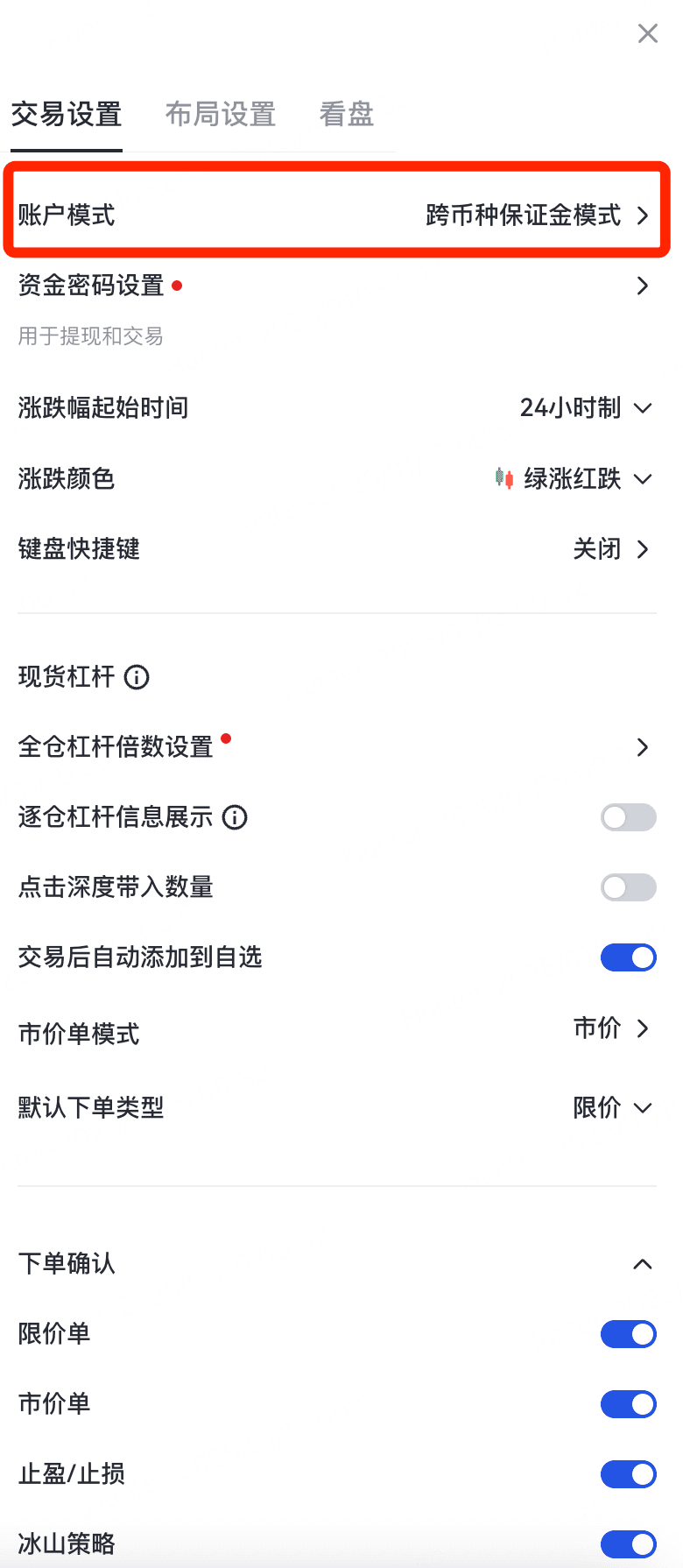Expand the 默认下单类型 dropdown

click(612, 1107)
